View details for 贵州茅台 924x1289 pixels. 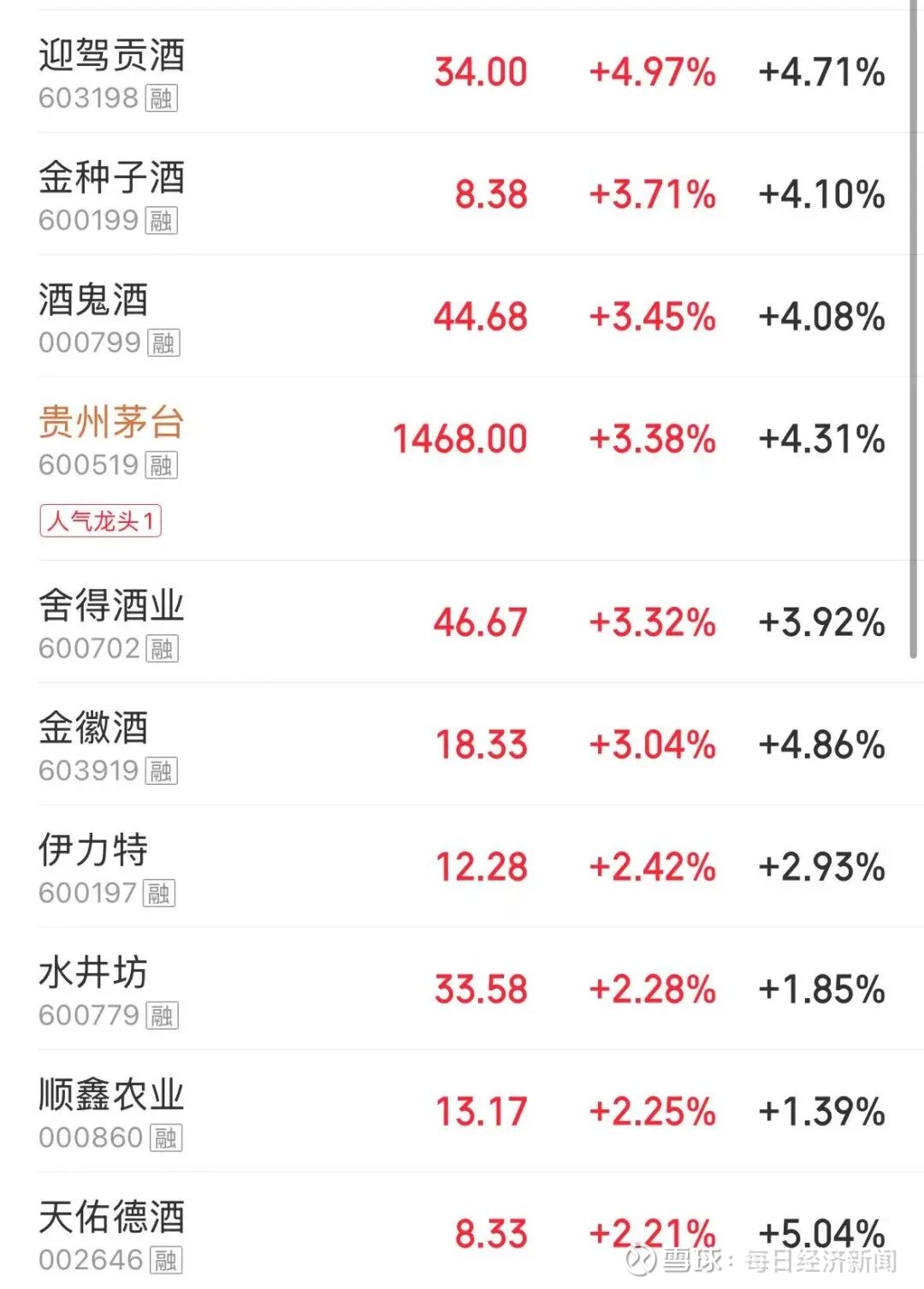pyautogui.click(x=462, y=469)
